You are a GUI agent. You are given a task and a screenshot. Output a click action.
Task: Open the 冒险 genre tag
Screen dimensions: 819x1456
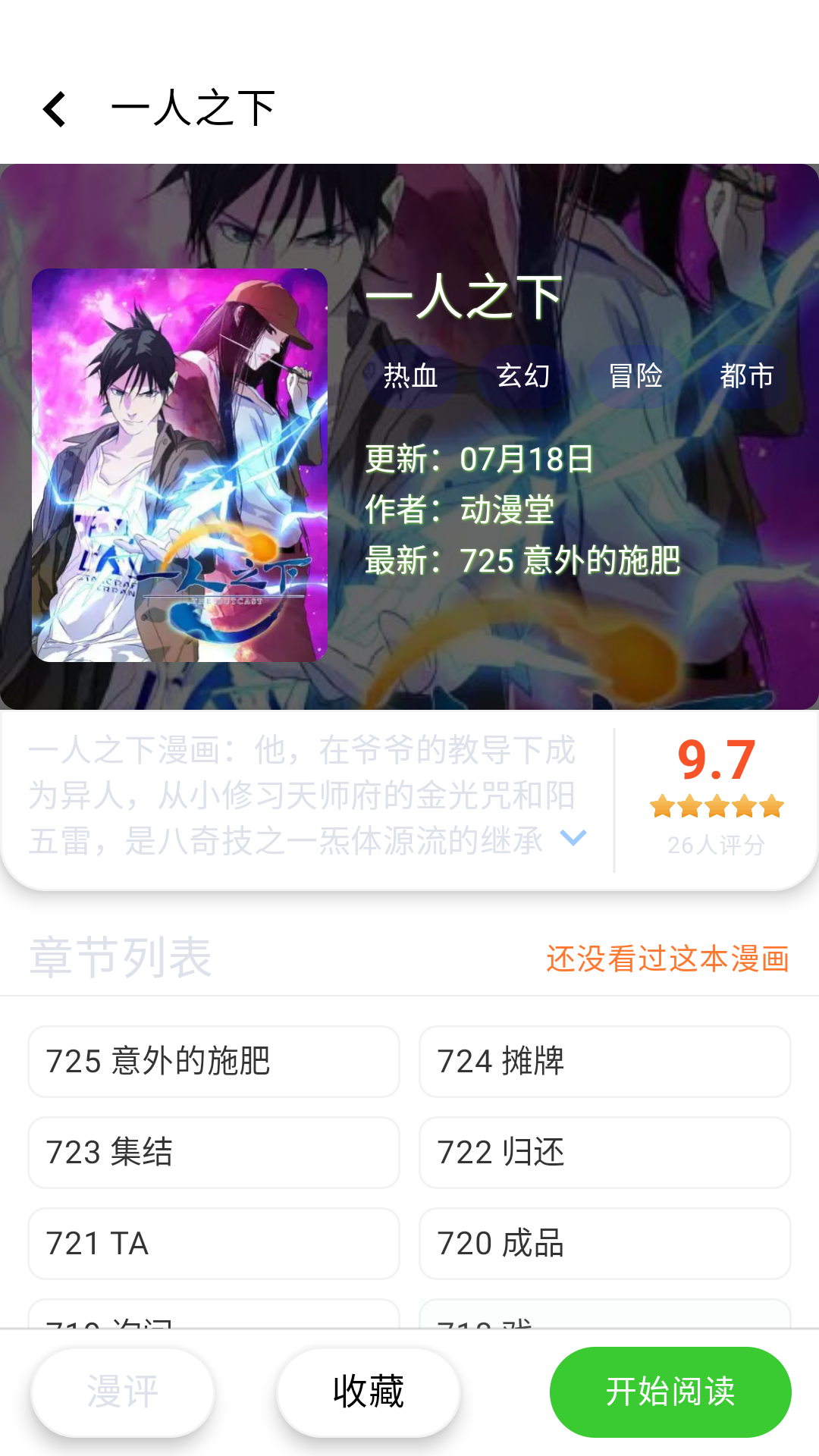point(635,376)
